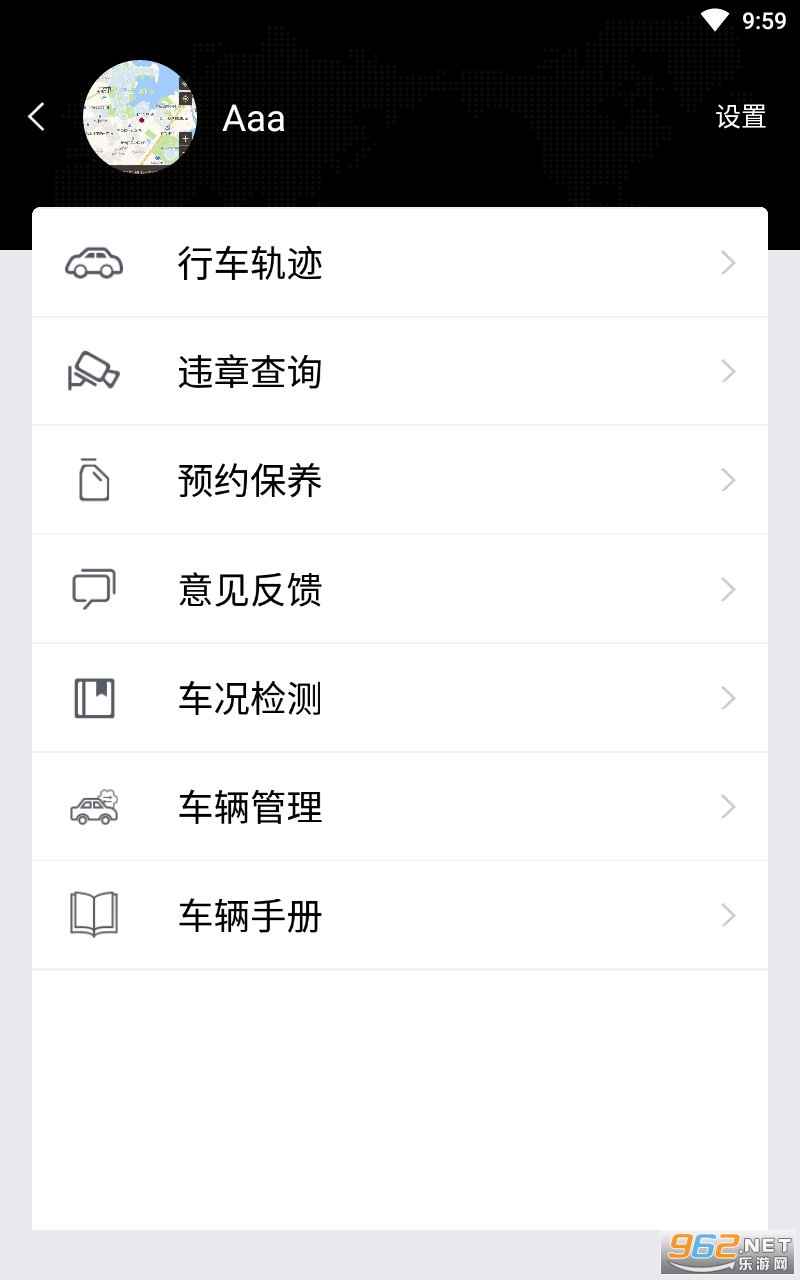
Task: Go back using the top-left arrow
Action: tap(36, 117)
